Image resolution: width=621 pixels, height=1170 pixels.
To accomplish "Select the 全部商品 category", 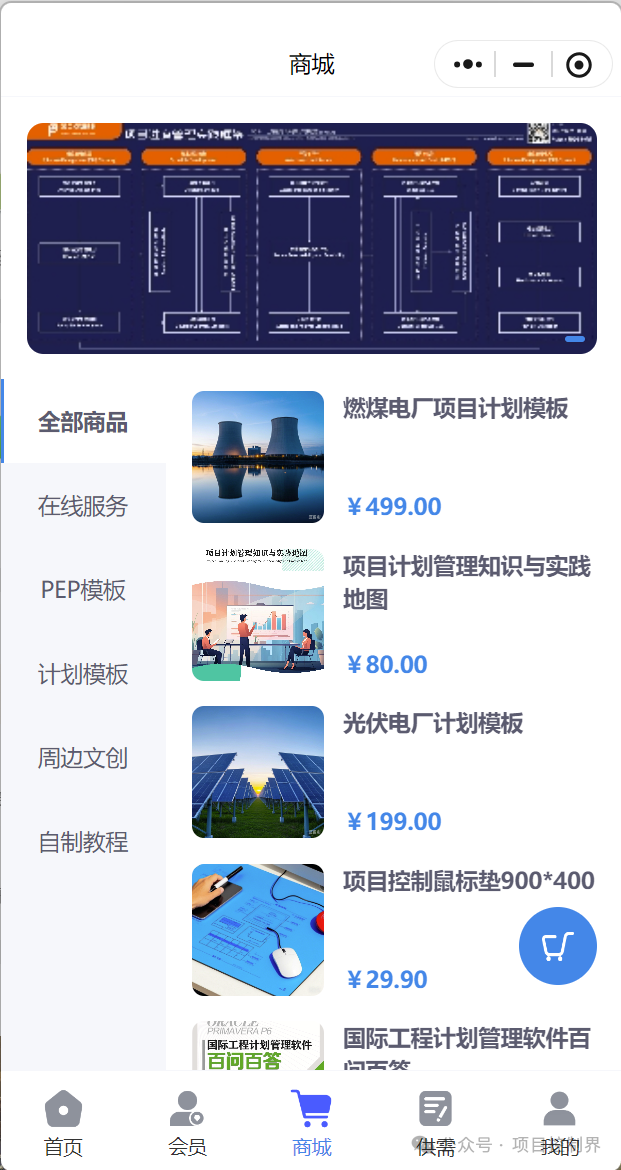I will click(83, 422).
